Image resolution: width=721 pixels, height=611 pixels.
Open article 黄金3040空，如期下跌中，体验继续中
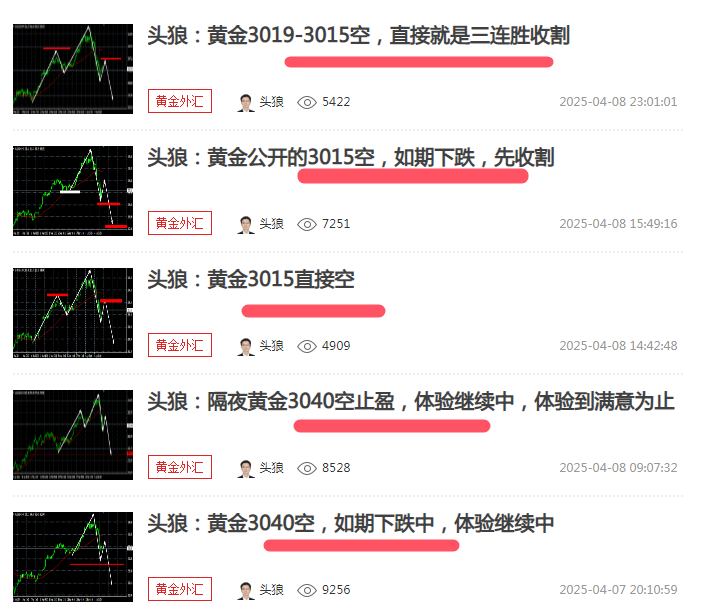pos(350,524)
